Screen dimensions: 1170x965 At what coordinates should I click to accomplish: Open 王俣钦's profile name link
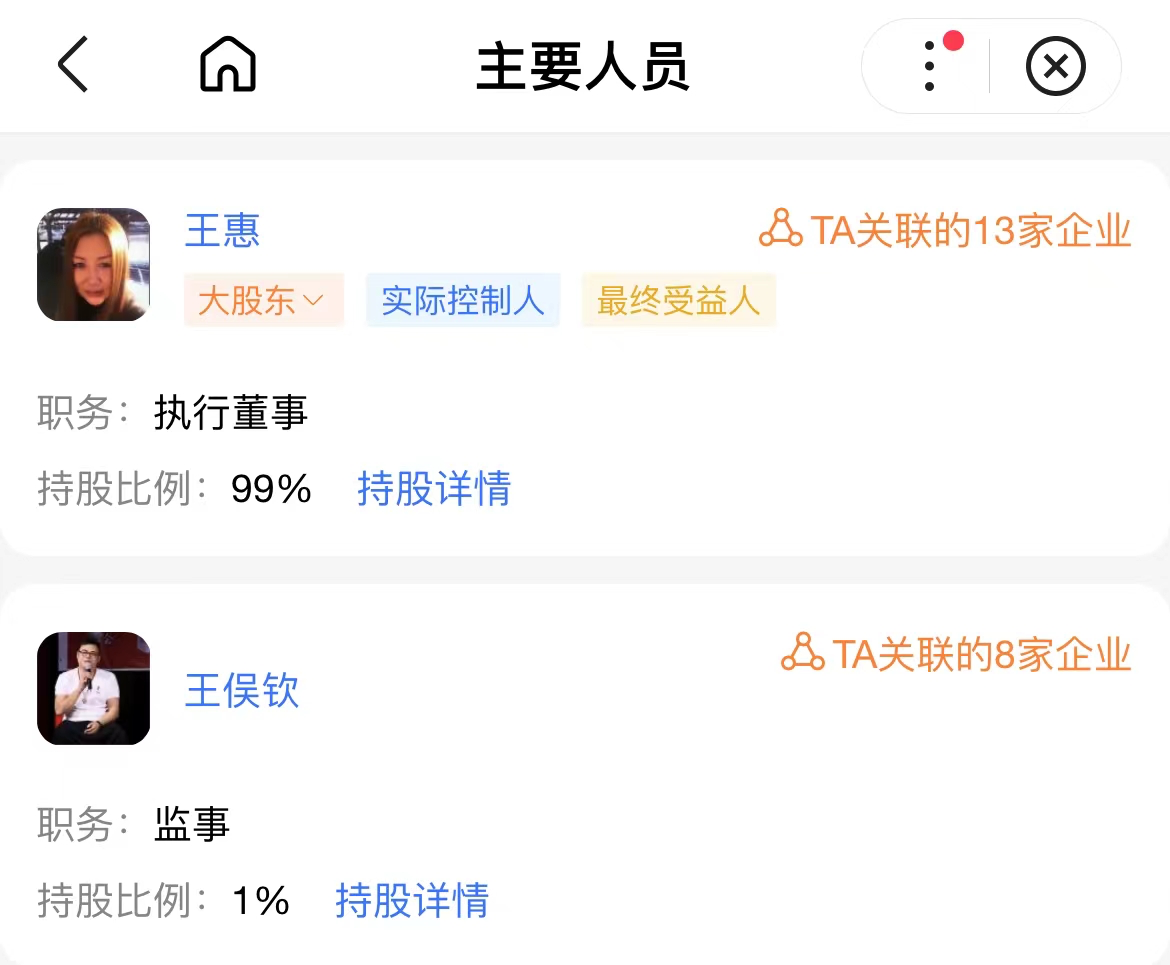point(242,690)
